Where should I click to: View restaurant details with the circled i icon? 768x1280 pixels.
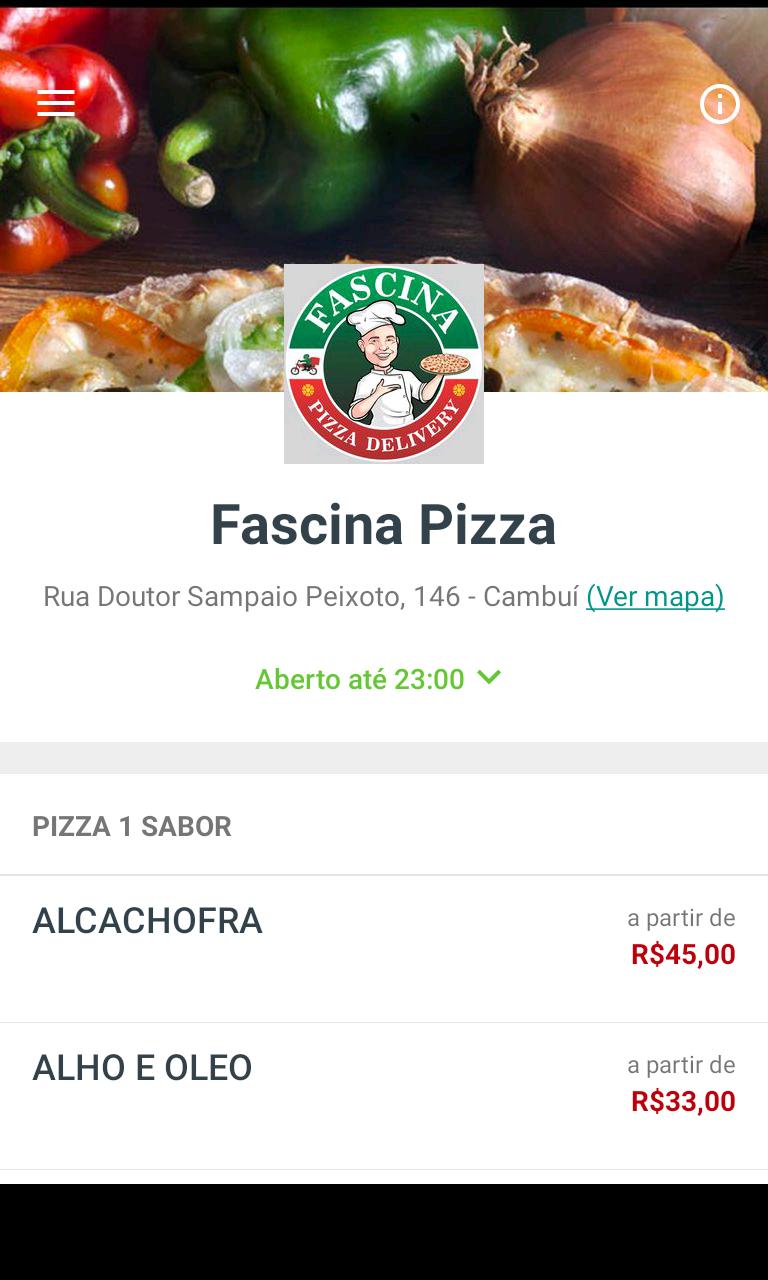719,103
